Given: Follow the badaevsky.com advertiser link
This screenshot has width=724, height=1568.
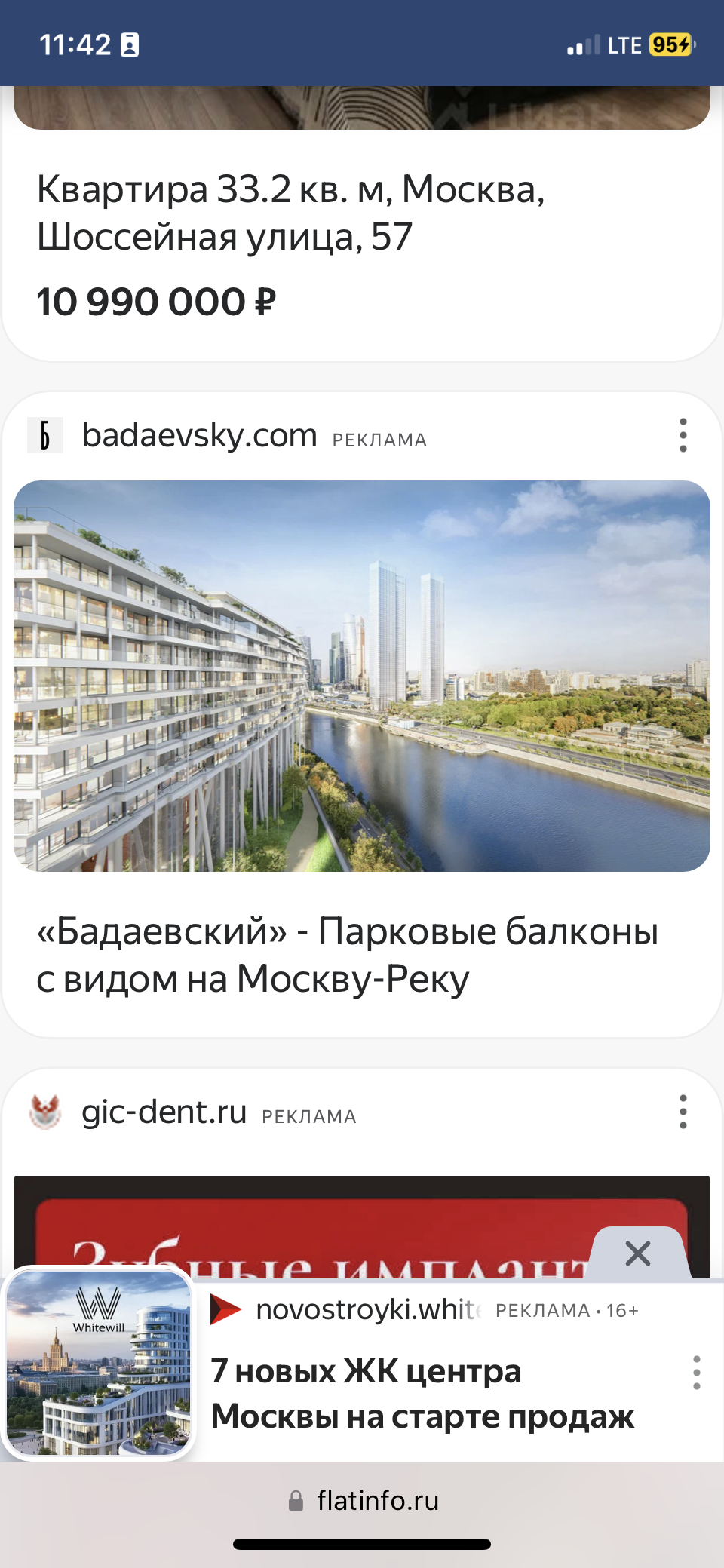Looking at the screenshot, I should tap(199, 436).
